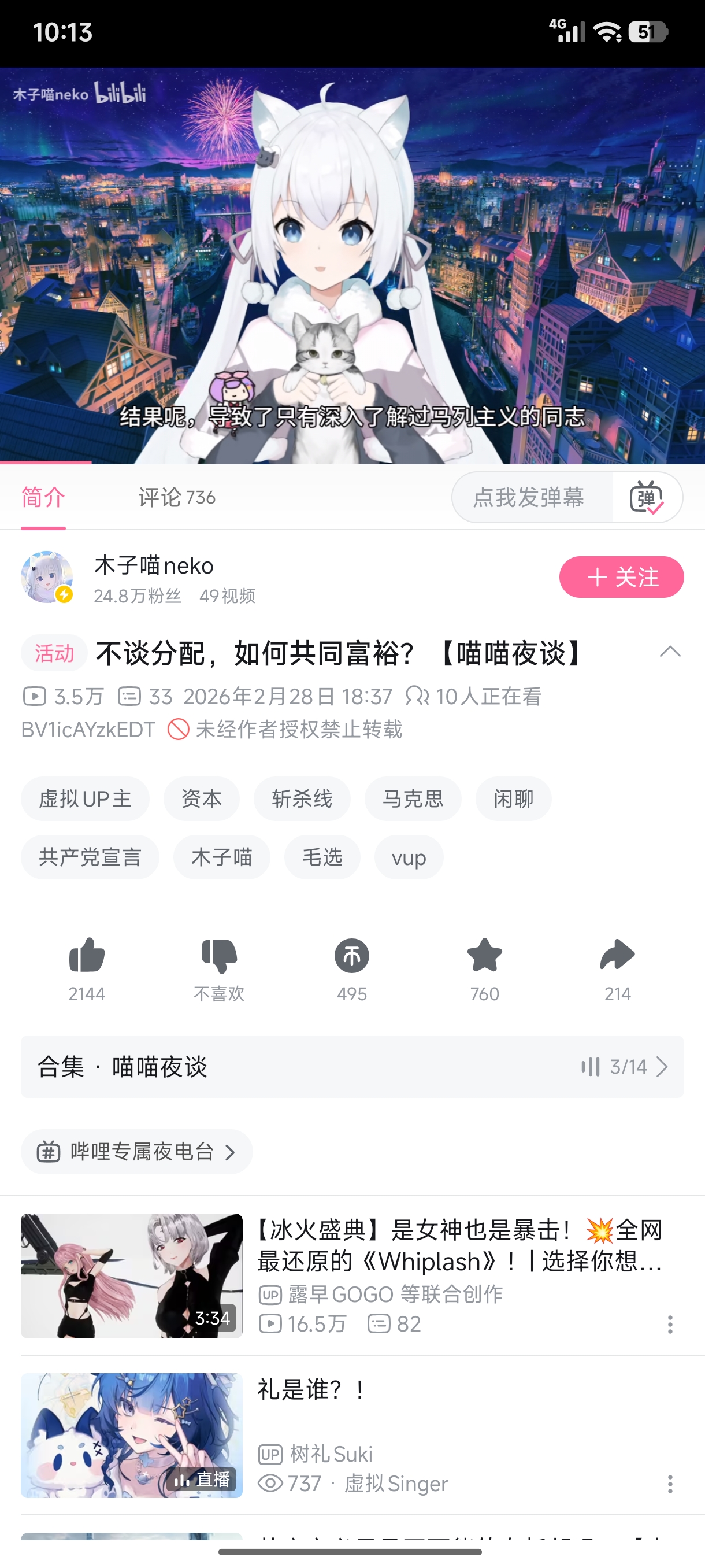705x1568 pixels.
Task: Share the video via arrow icon
Action: [617, 956]
